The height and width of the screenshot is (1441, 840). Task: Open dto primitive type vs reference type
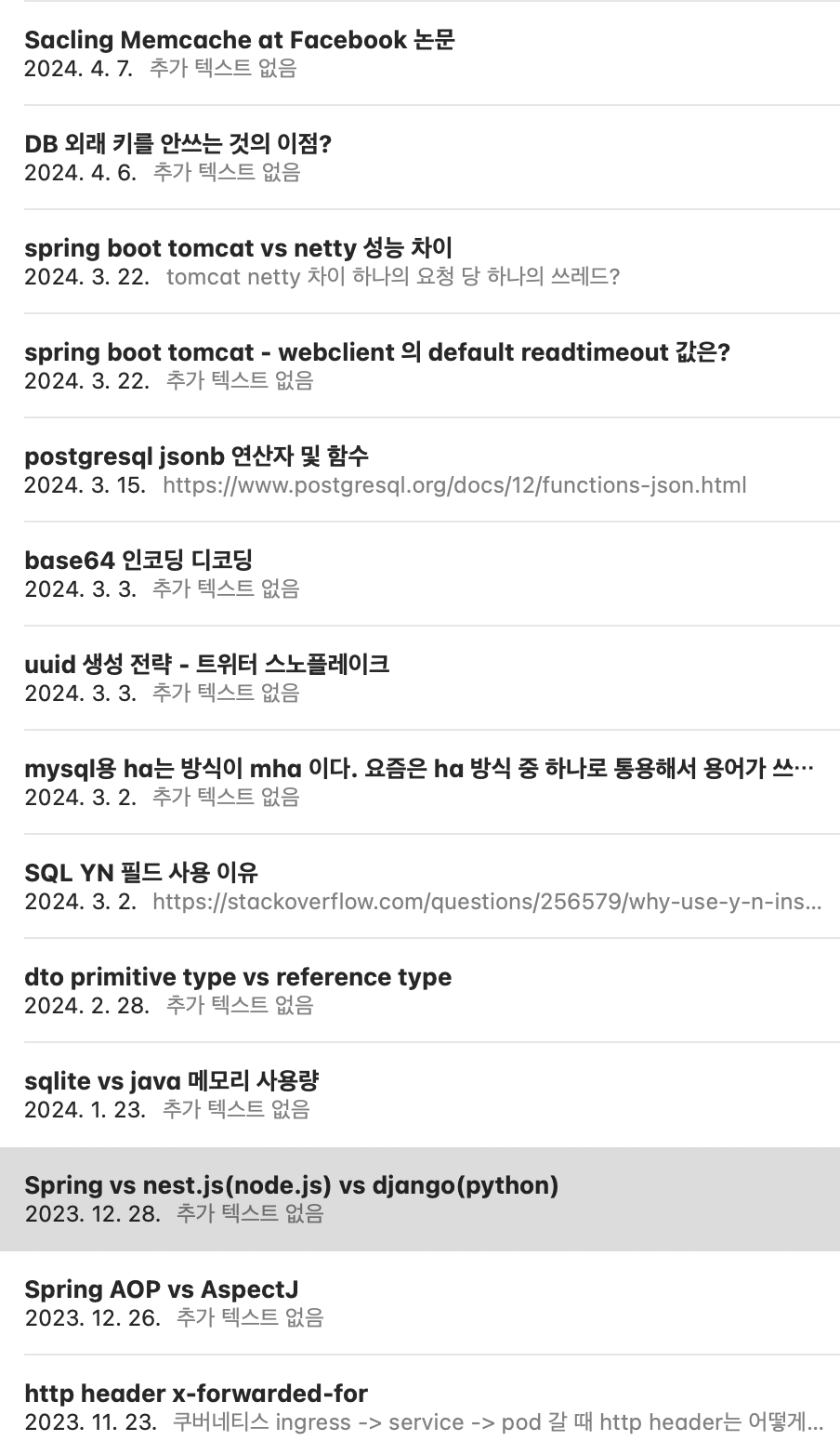[420, 990]
